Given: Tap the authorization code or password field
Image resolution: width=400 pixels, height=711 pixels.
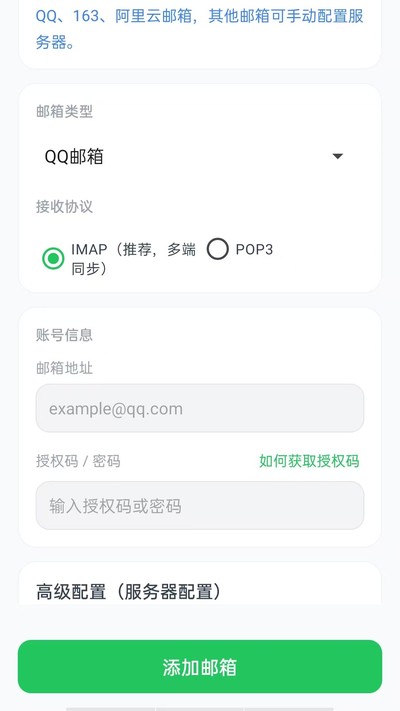Looking at the screenshot, I should [200, 506].
